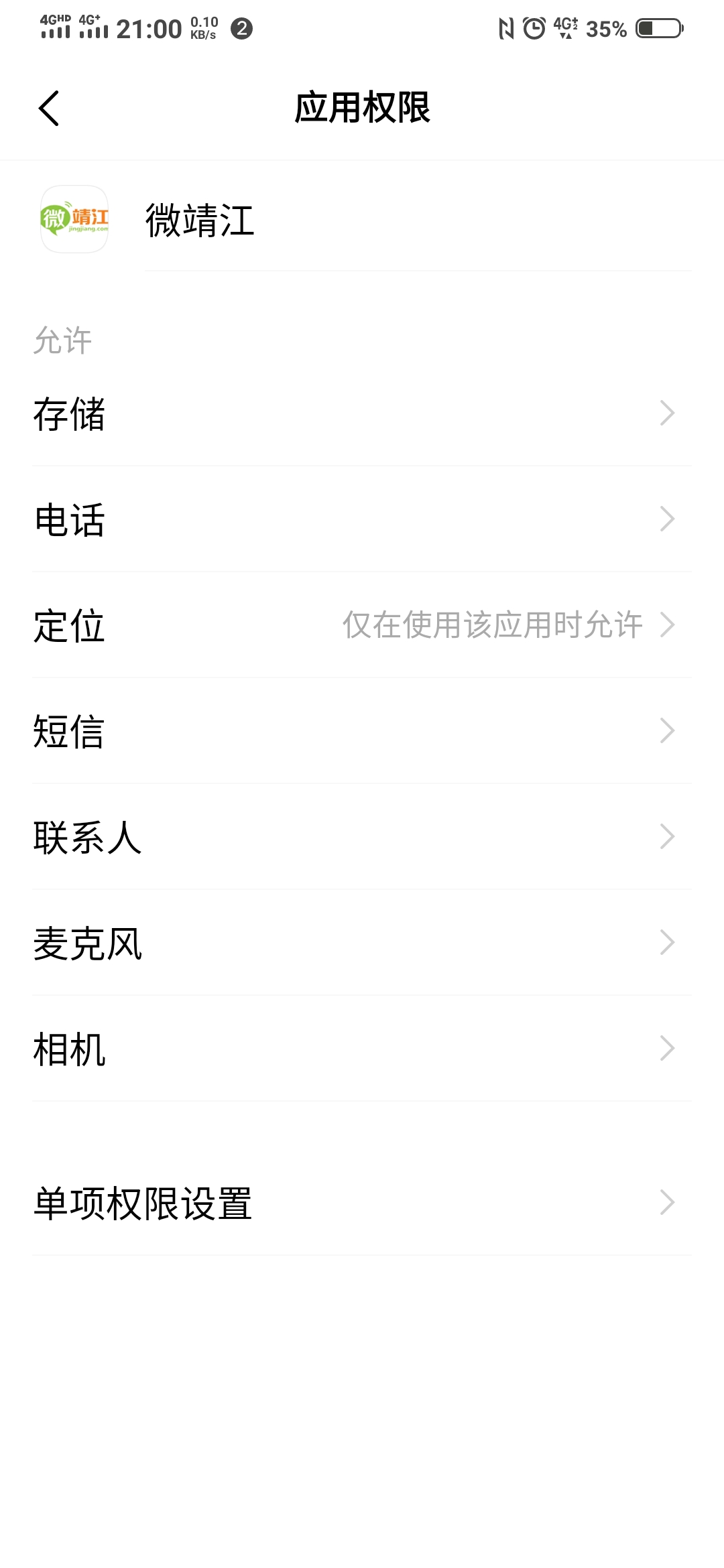This screenshot has width=724, height=1568.
Task: Expand 麦克风 microphone permission row
Action: [362, 945]
